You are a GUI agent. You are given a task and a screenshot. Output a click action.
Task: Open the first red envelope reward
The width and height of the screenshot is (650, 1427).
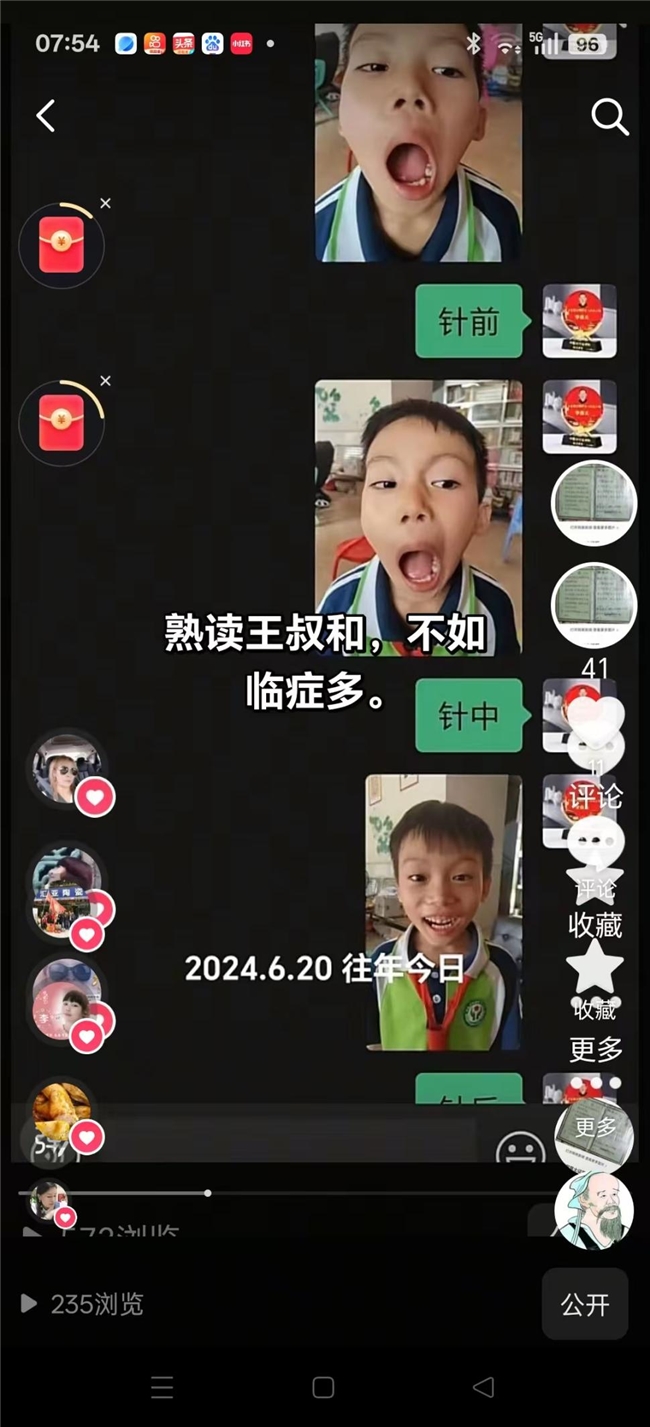pos(62,245)
